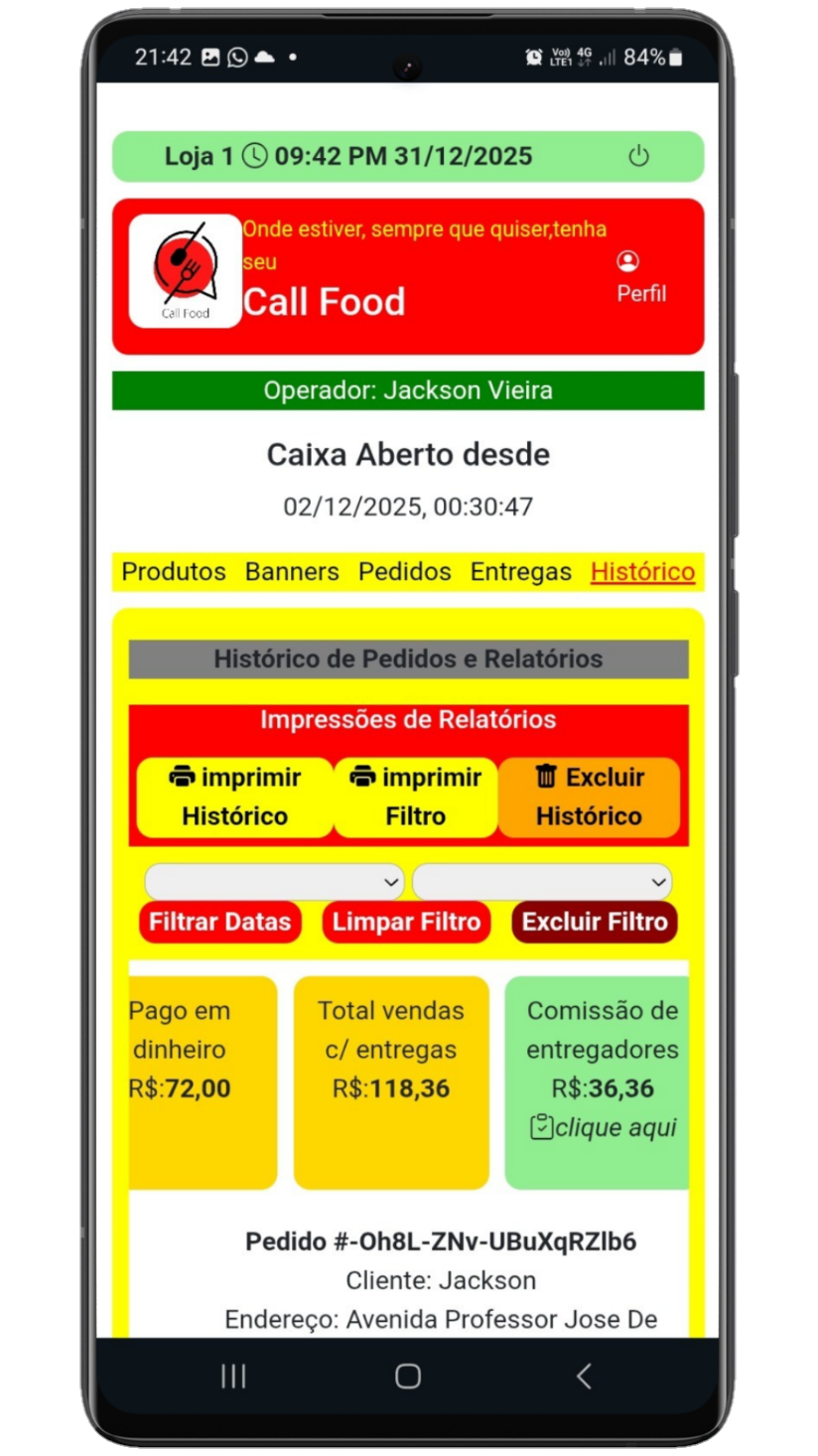Open the Perfil profile page
818x1456 pixels.
[640, 277]
